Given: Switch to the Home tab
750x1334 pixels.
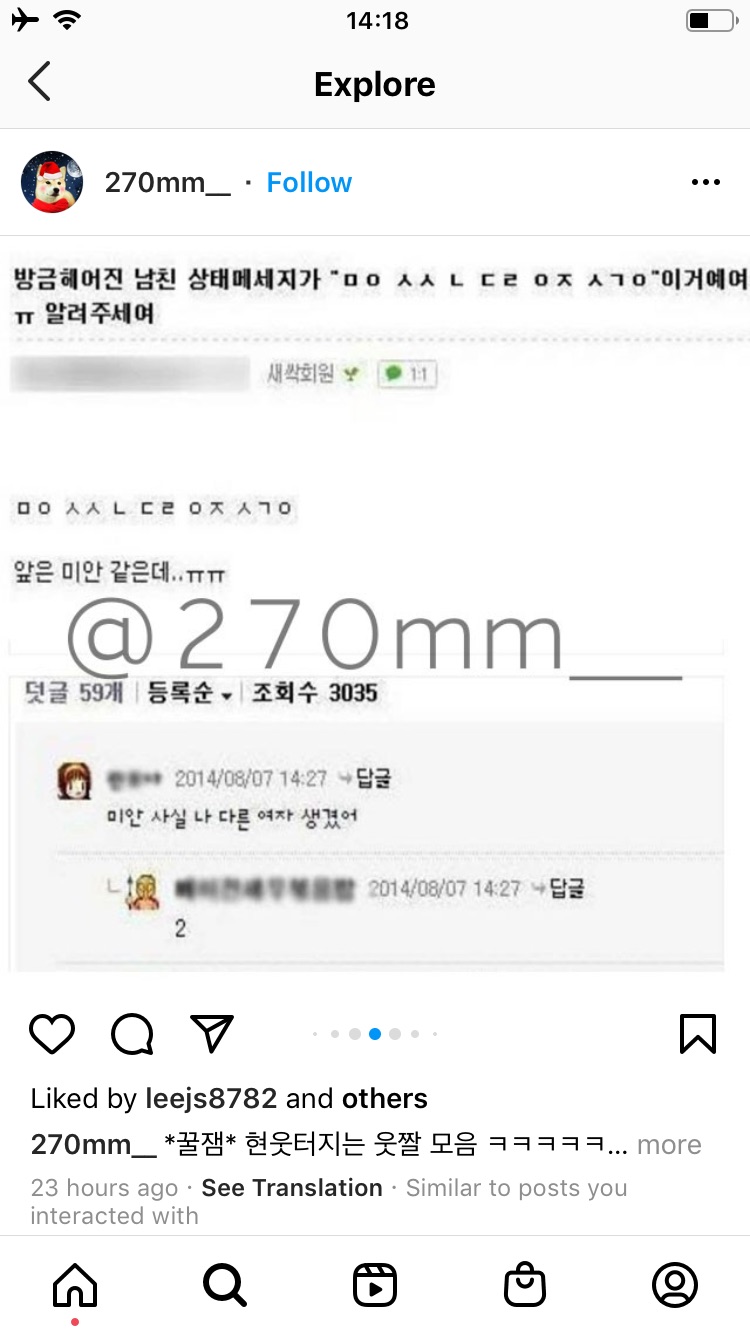Looking at the screenshot, I should point(75,1284).
